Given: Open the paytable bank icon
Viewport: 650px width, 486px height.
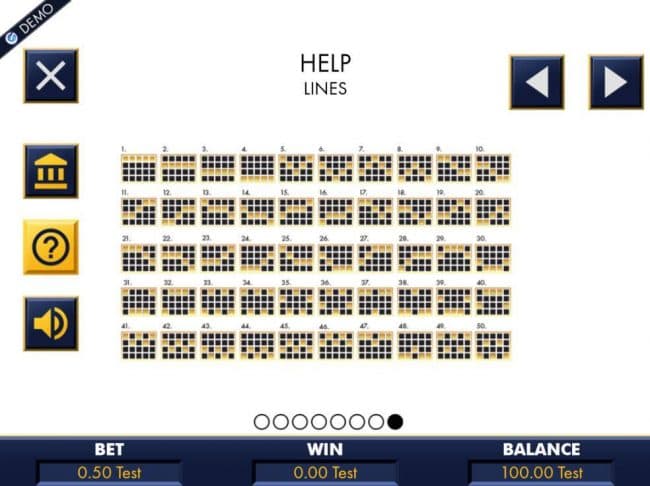Looking at the screenshot, I should 50,171.
